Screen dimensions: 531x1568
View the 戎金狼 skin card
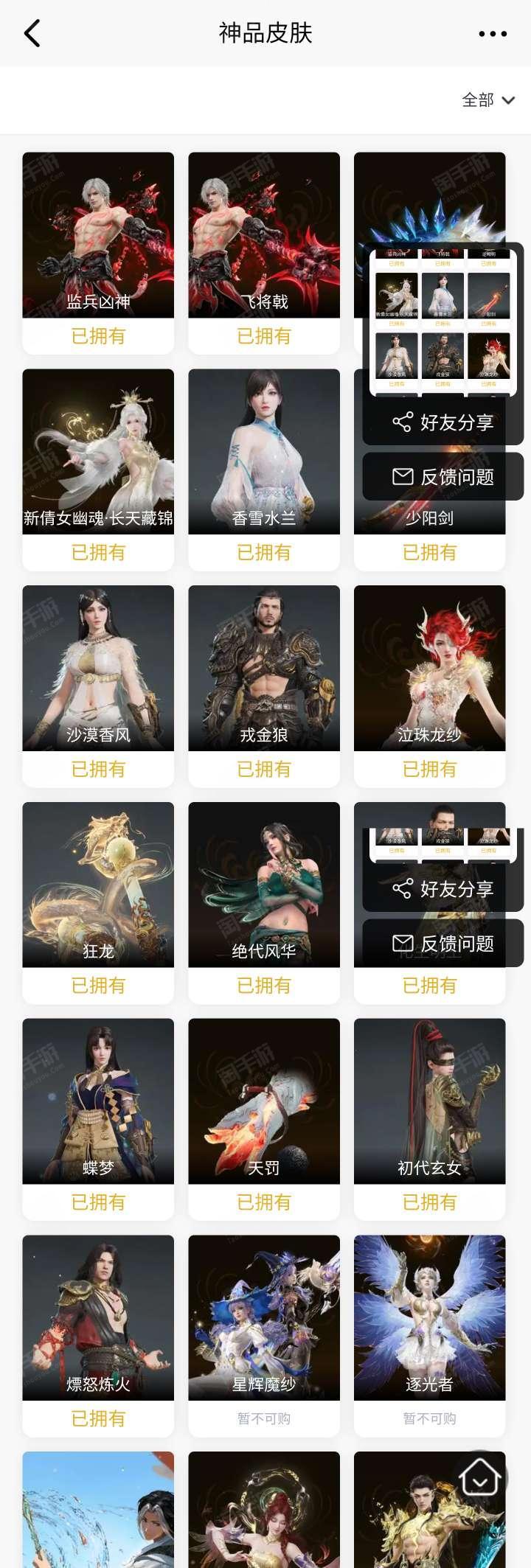[x=264, y=669]
